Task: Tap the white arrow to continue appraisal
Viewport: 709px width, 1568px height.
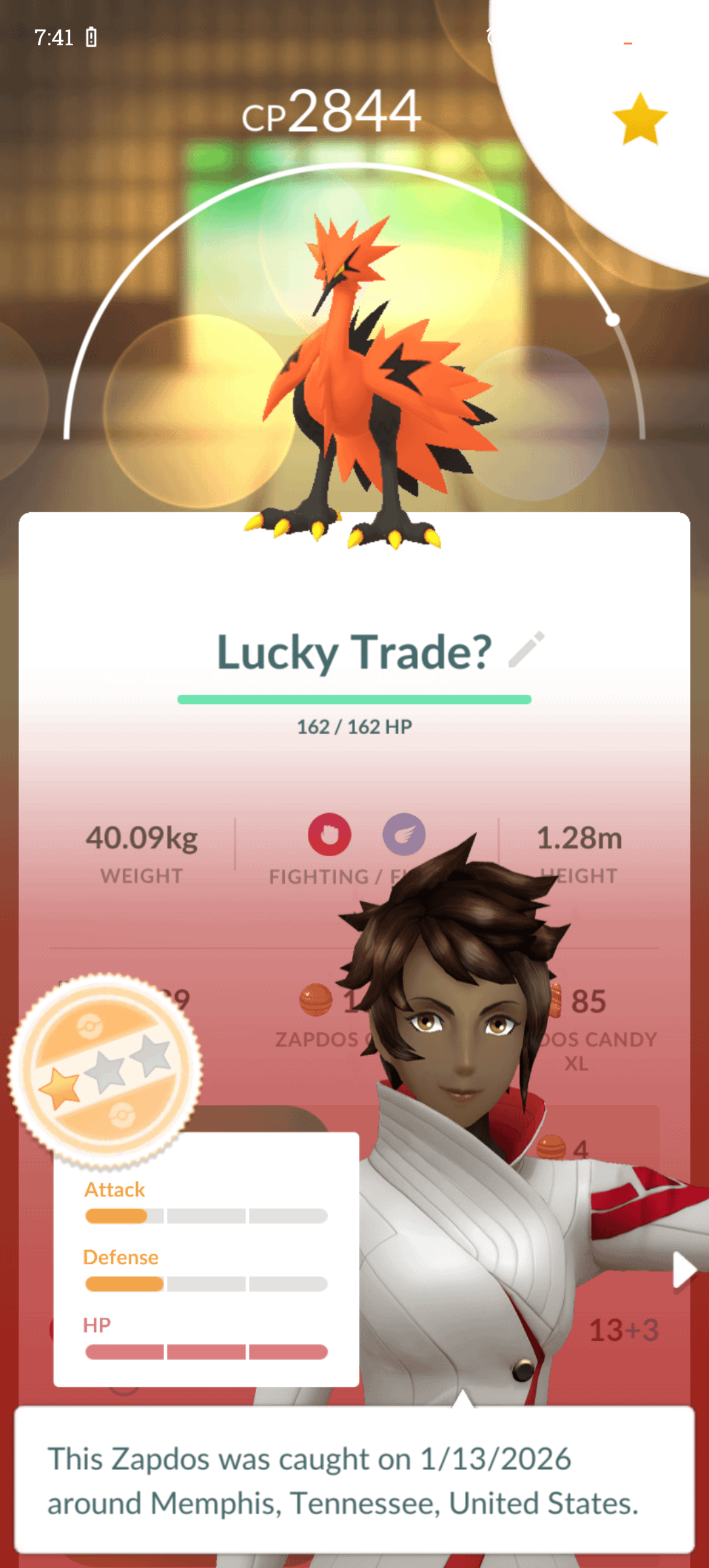Action: pos(683,1270)
